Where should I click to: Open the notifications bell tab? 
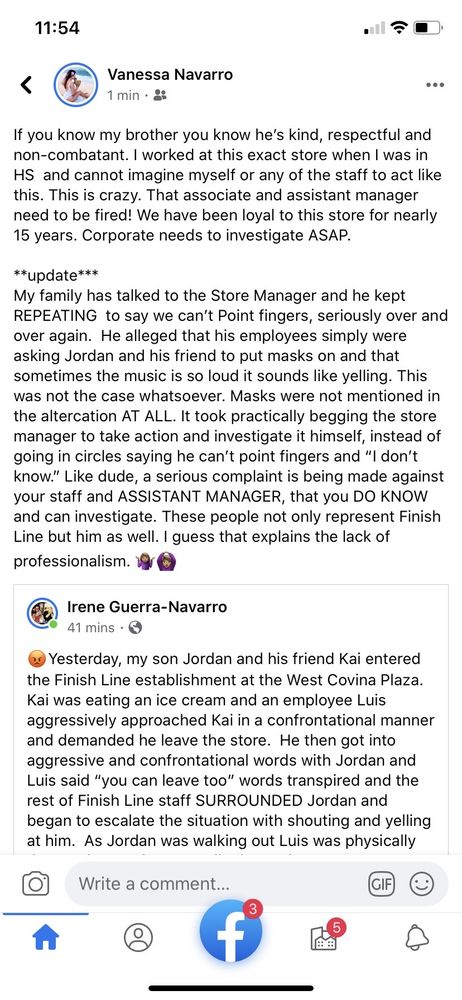click(417, 938)
